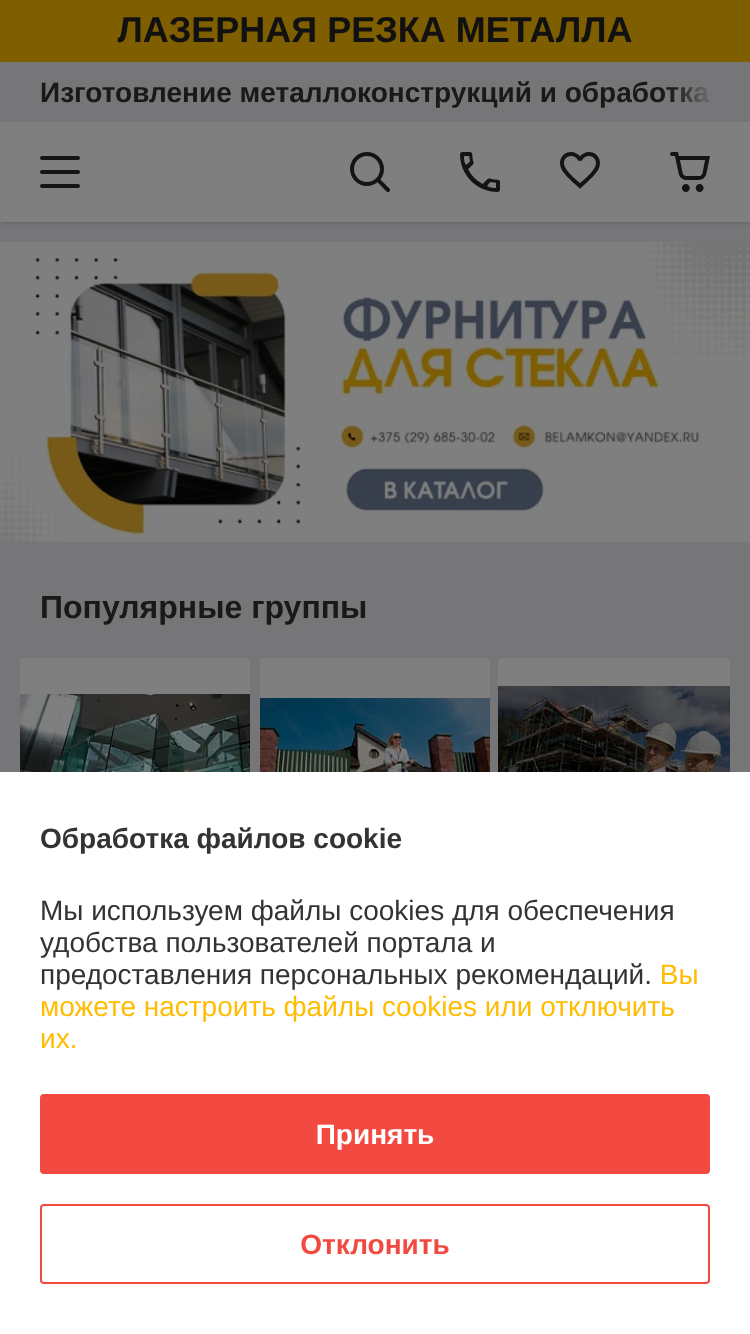Open the Фурнитура для стекла banner
Image resolution: width=750 pixels, height=1334 pixels.
tap(375, 392)
